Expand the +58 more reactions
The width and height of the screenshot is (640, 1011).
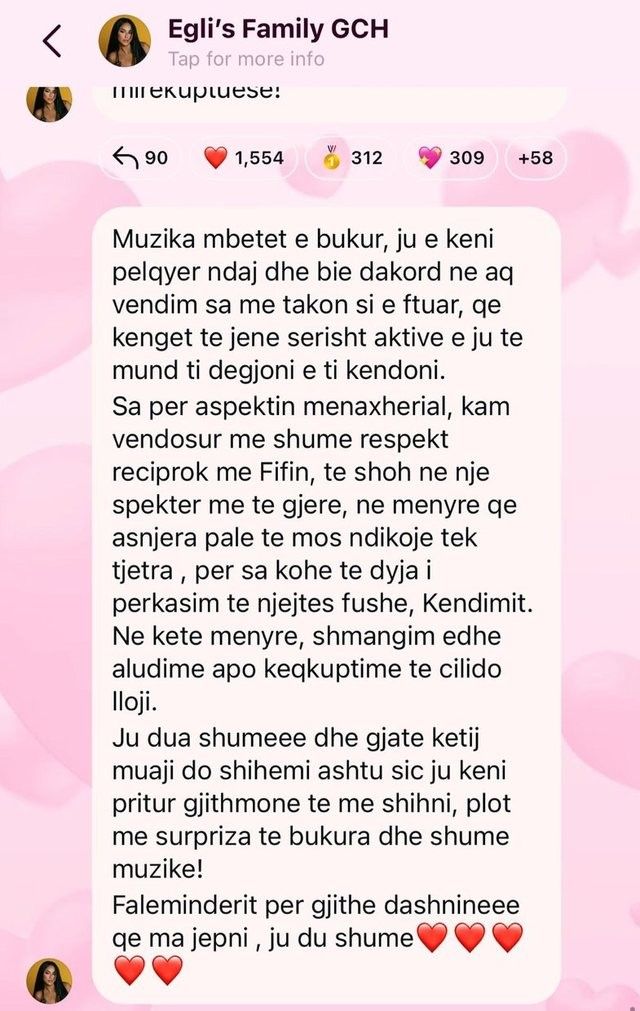536,158
